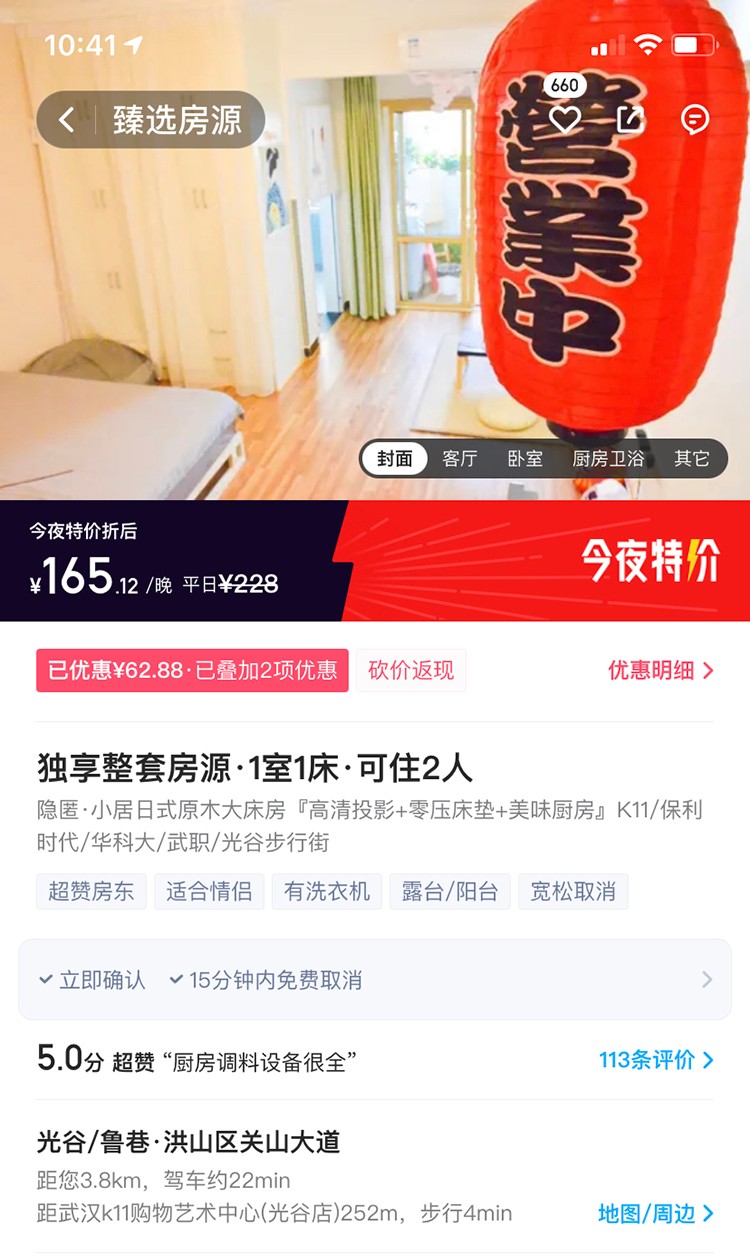Share this listing
The height and width of the screenshot is (1254, 750).
tap(630, 119)
